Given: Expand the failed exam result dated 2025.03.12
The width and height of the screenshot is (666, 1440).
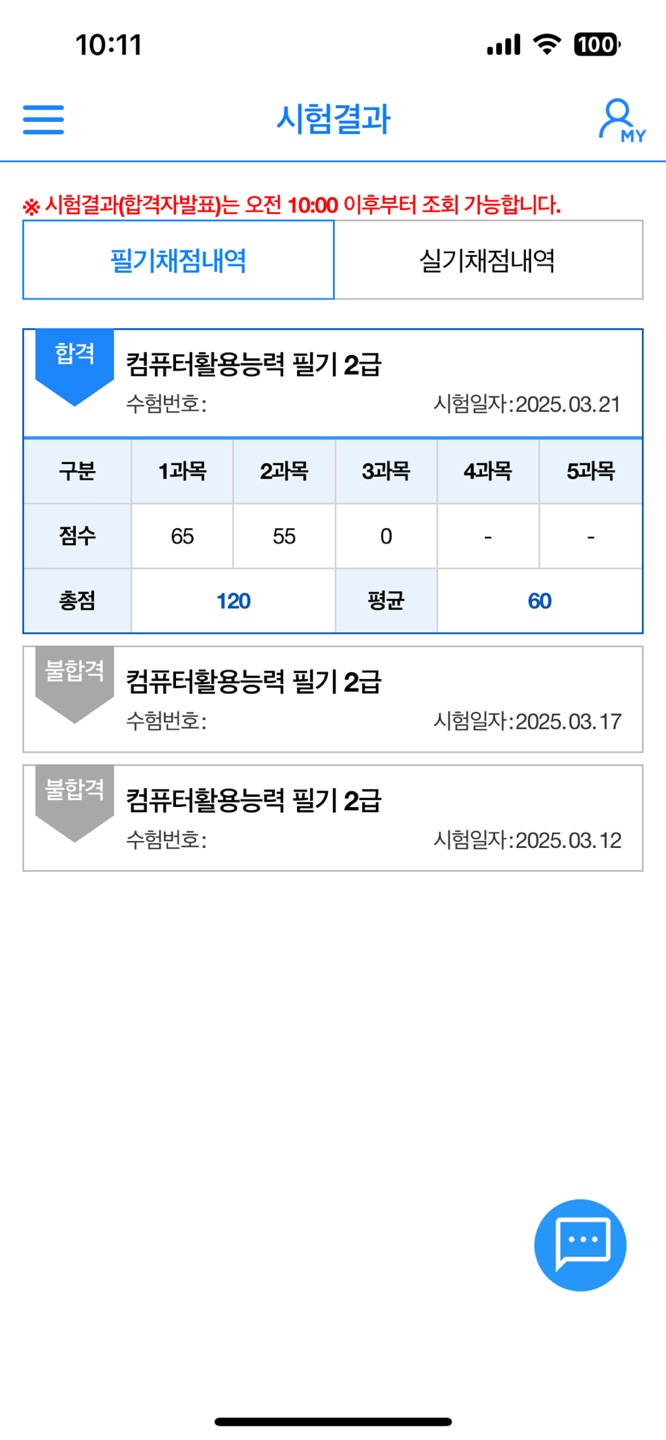Looking at the screenshot, I should click(333, 818).
